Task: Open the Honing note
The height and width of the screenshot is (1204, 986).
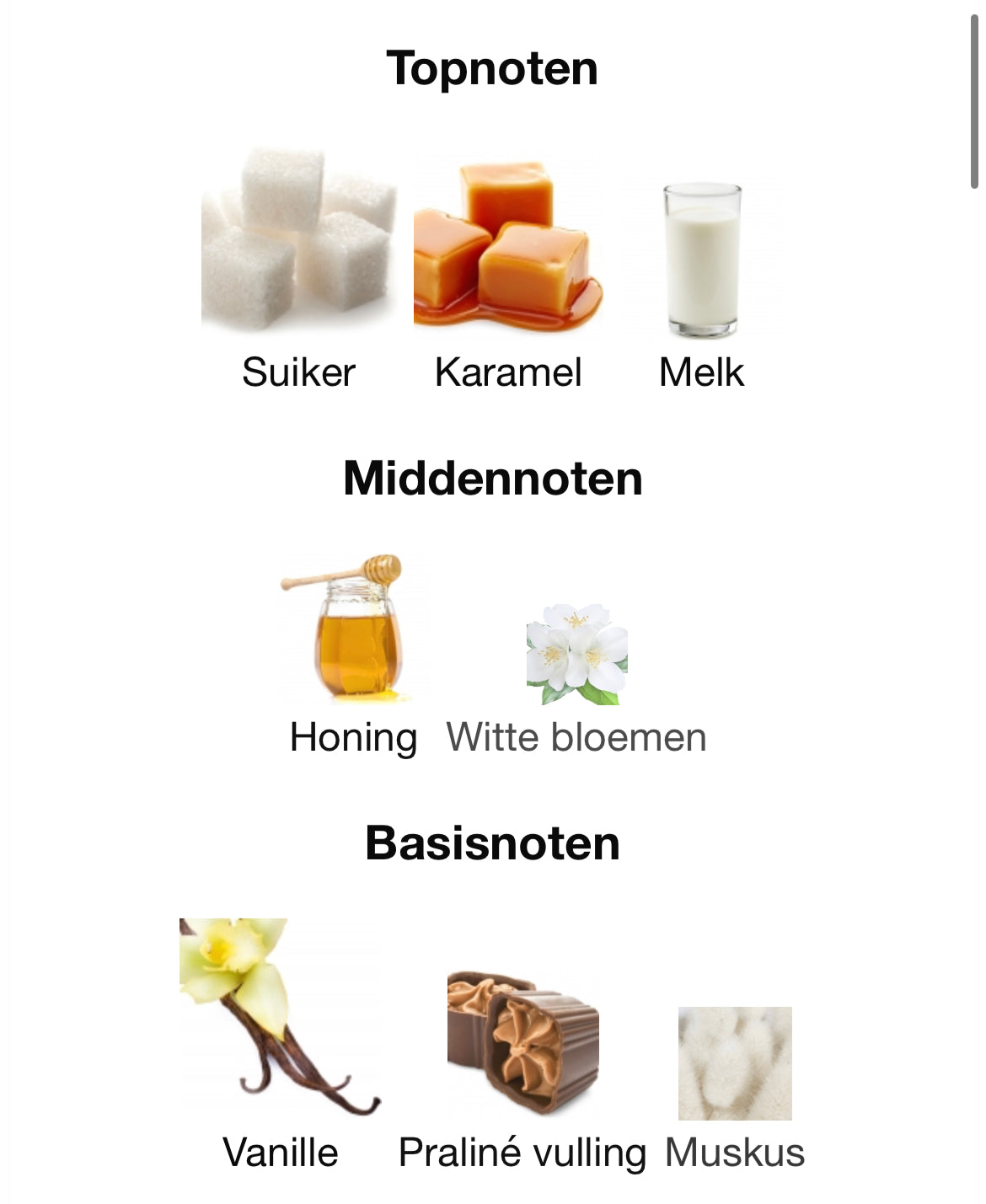Action: 354,629
